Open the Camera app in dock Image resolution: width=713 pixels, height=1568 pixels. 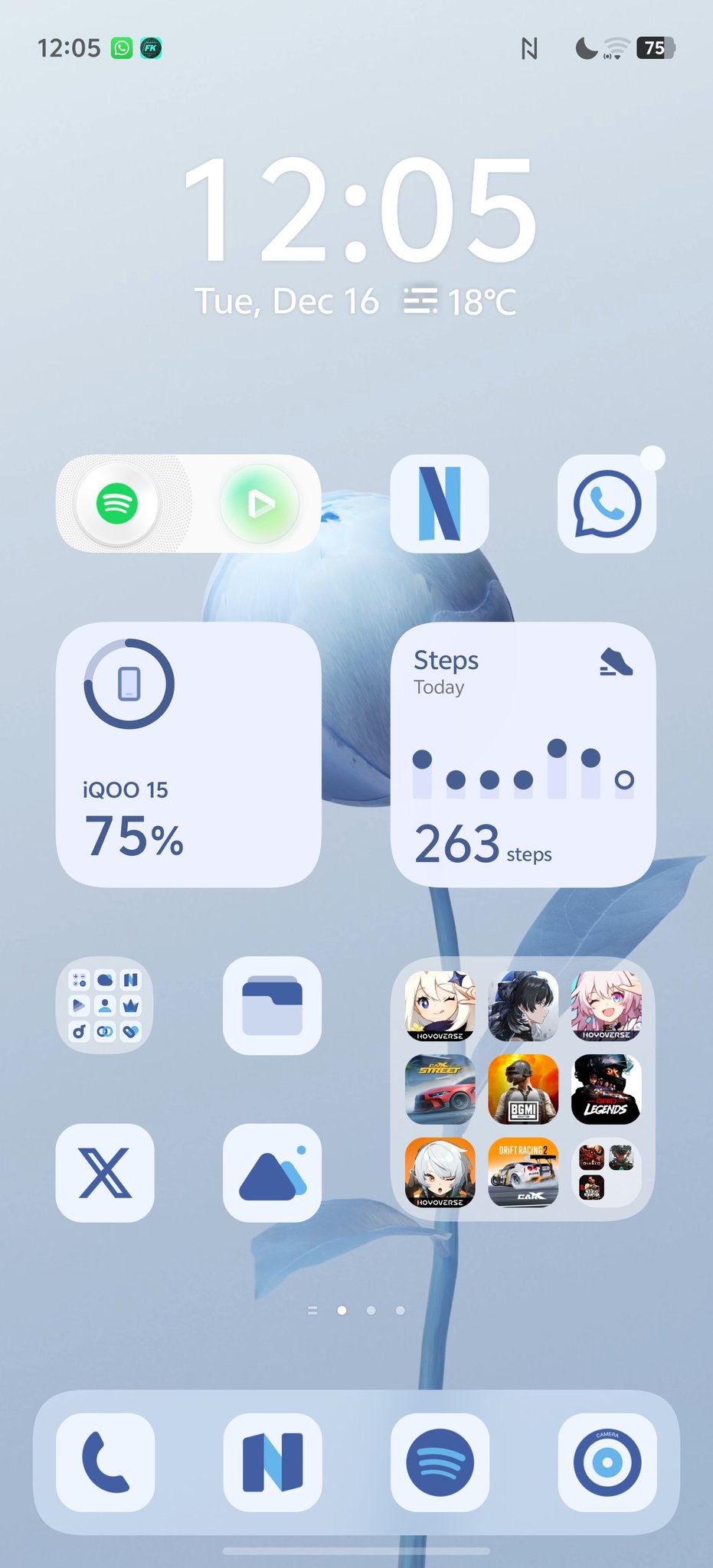[607, 1462]
